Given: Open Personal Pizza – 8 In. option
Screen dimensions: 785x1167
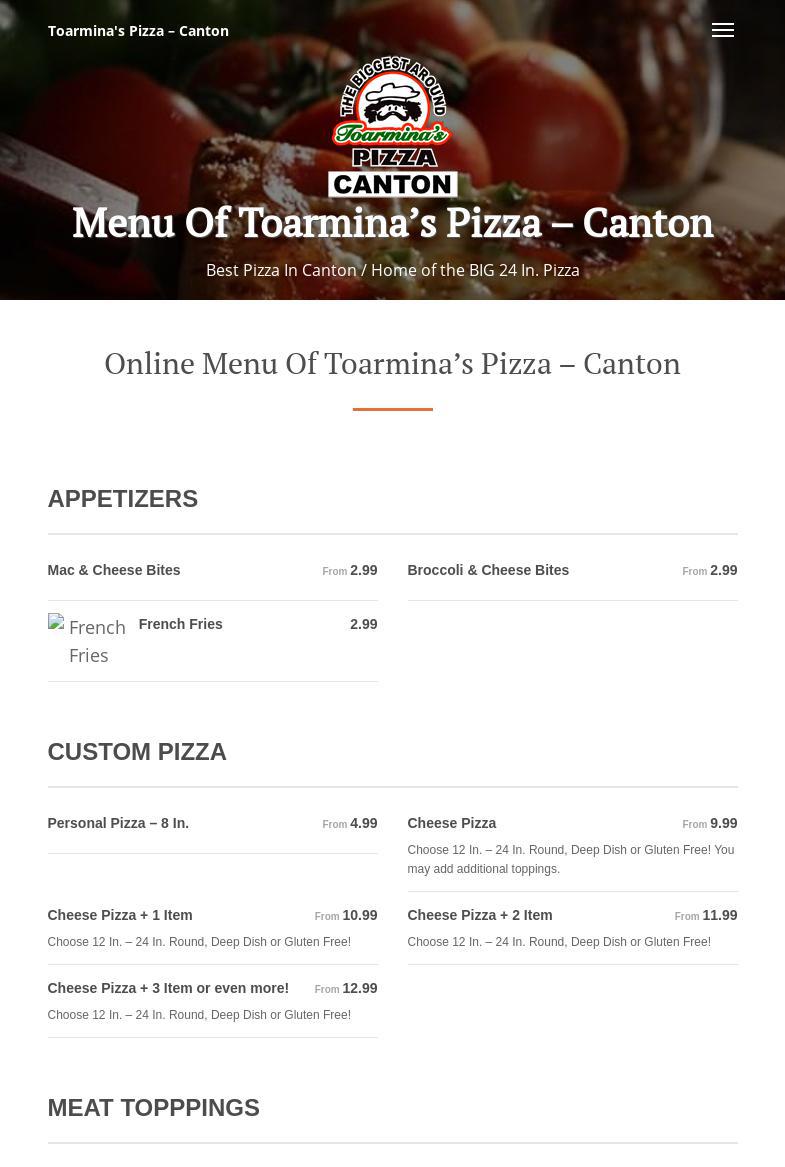Looking at the screenshot, I should click(x=118, y=823).
